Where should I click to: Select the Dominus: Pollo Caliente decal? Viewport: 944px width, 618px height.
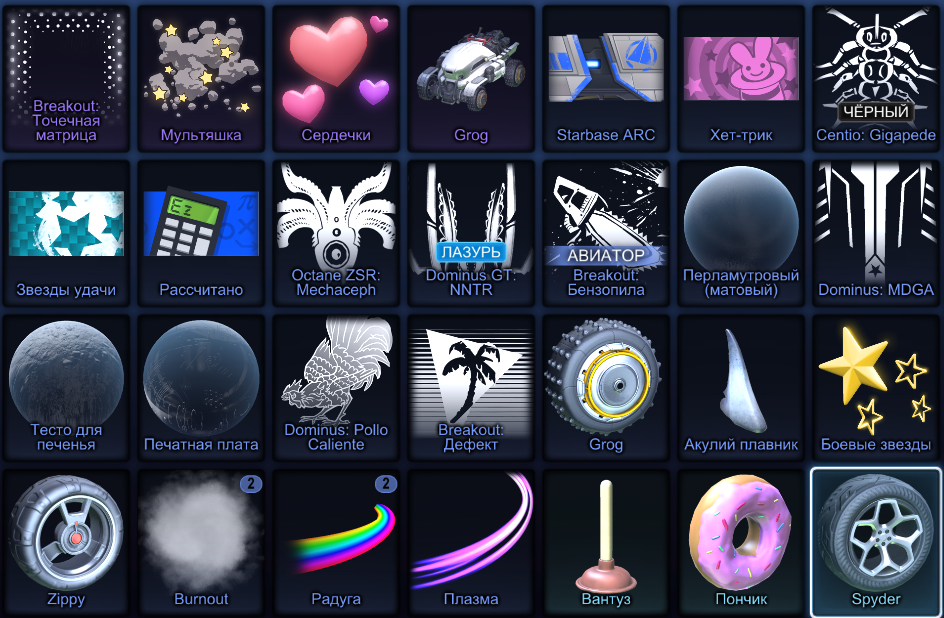(336, 386)
